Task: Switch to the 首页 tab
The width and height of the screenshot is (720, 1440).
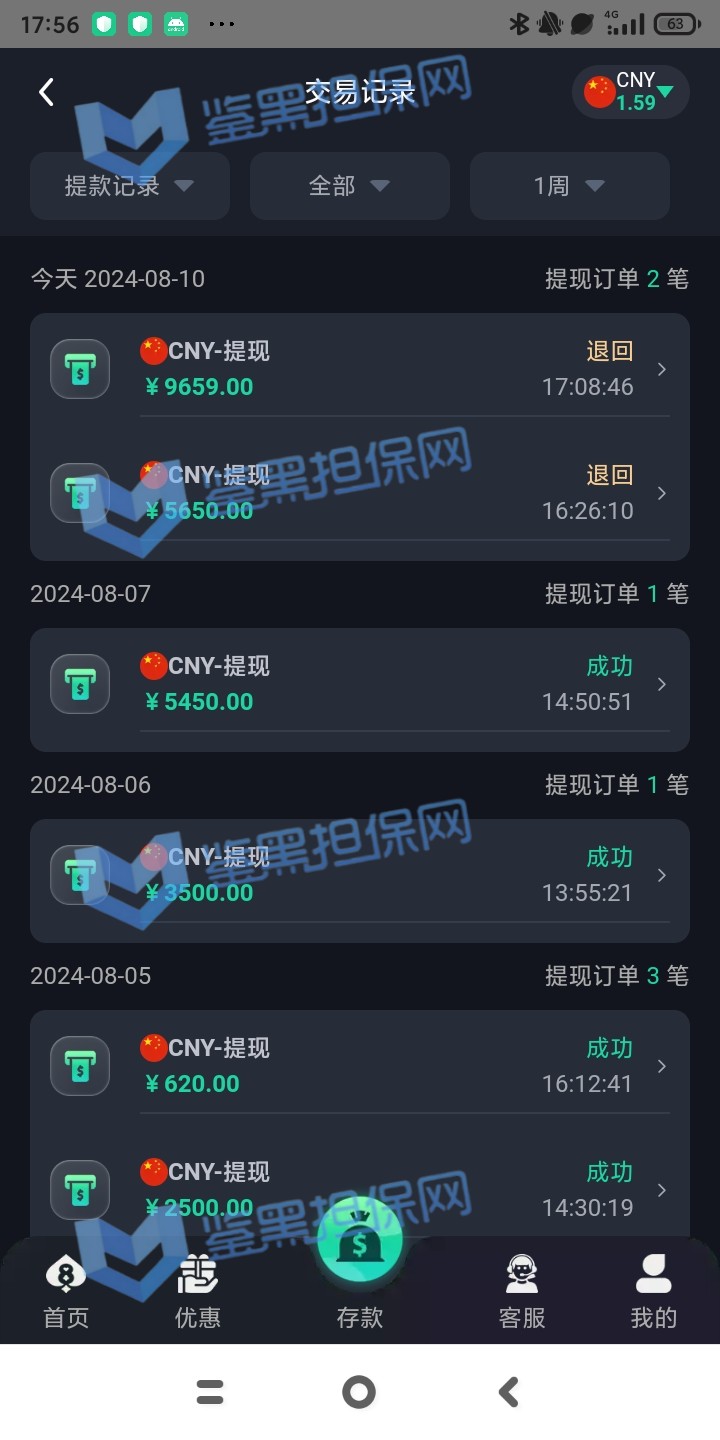Action: [66, 1292]
